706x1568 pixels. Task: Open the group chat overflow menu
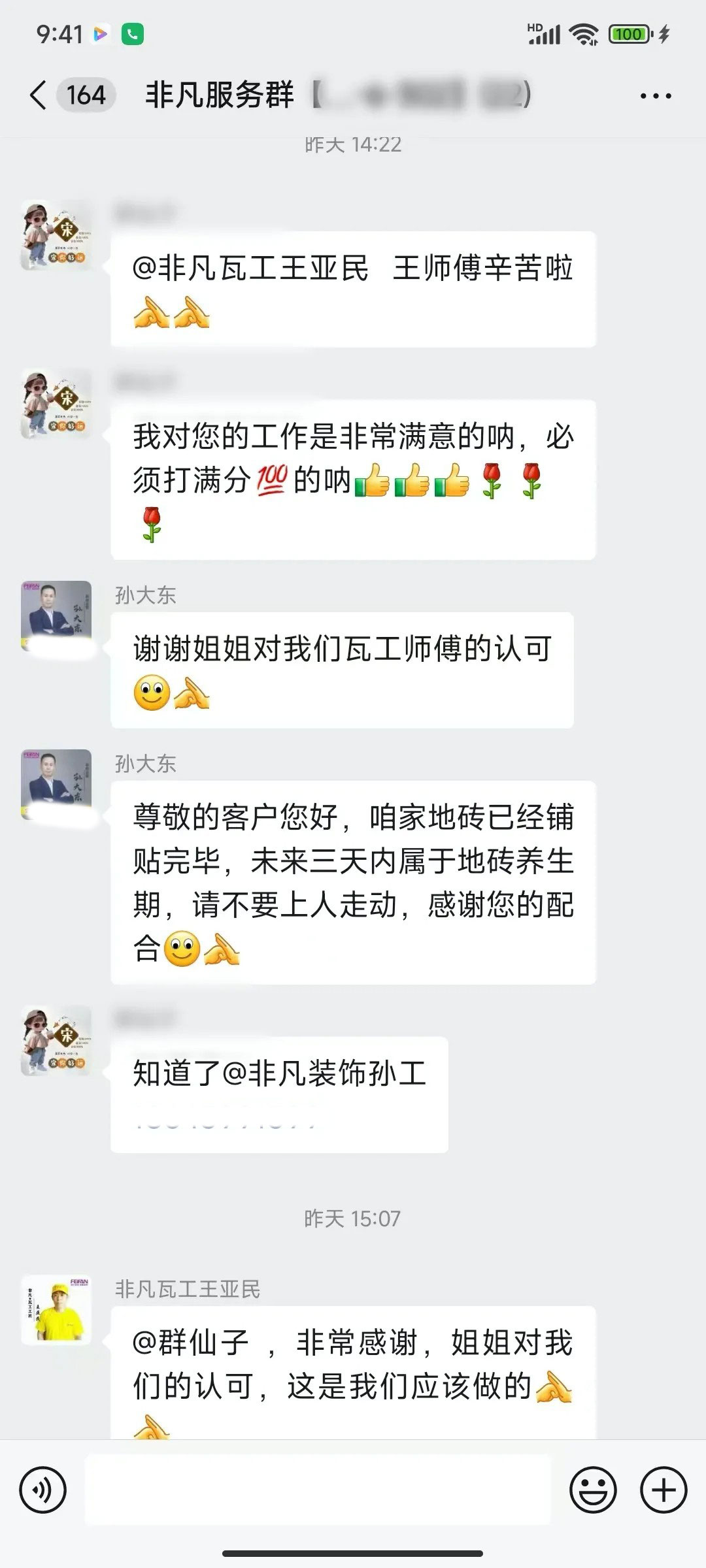[x=655, y=96]
